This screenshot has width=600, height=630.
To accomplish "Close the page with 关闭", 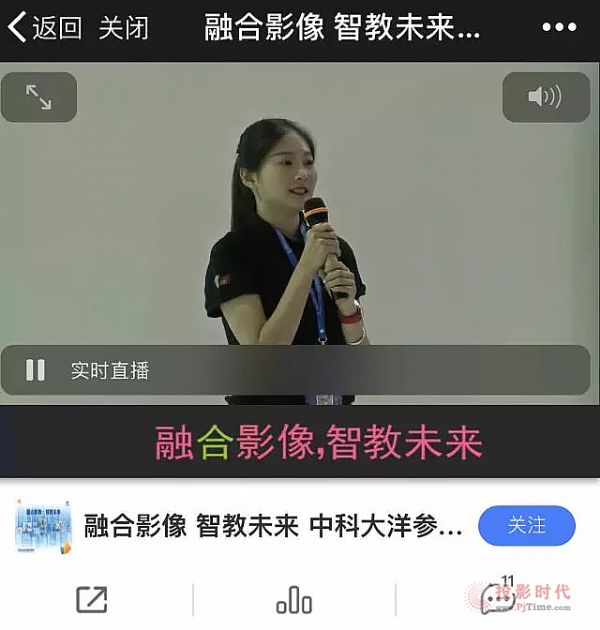I will tap(123, 28).
